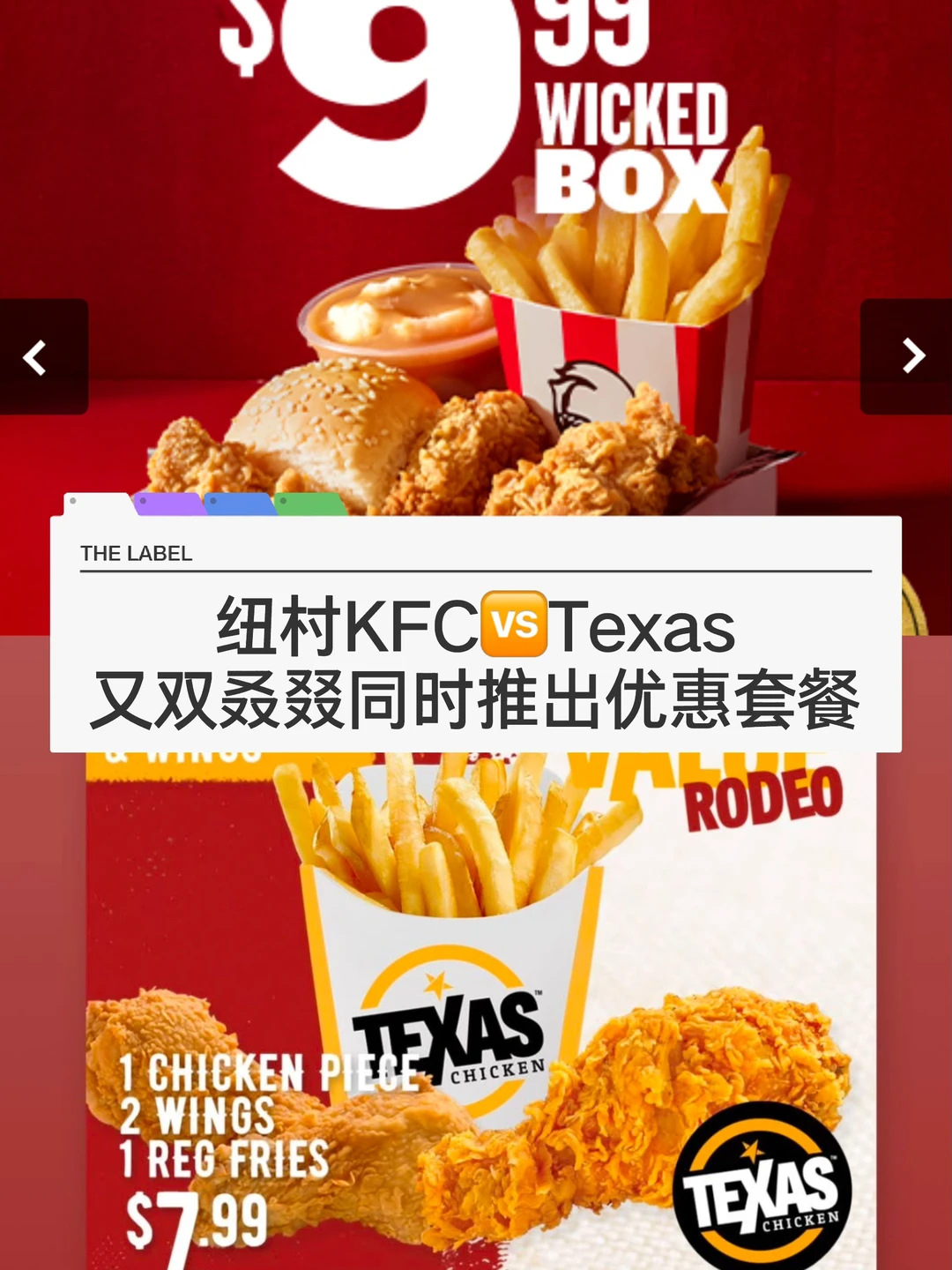The image size is (952, 1270).
Task: Expand the next slide with the right chevron
Action: coord(915,357)
